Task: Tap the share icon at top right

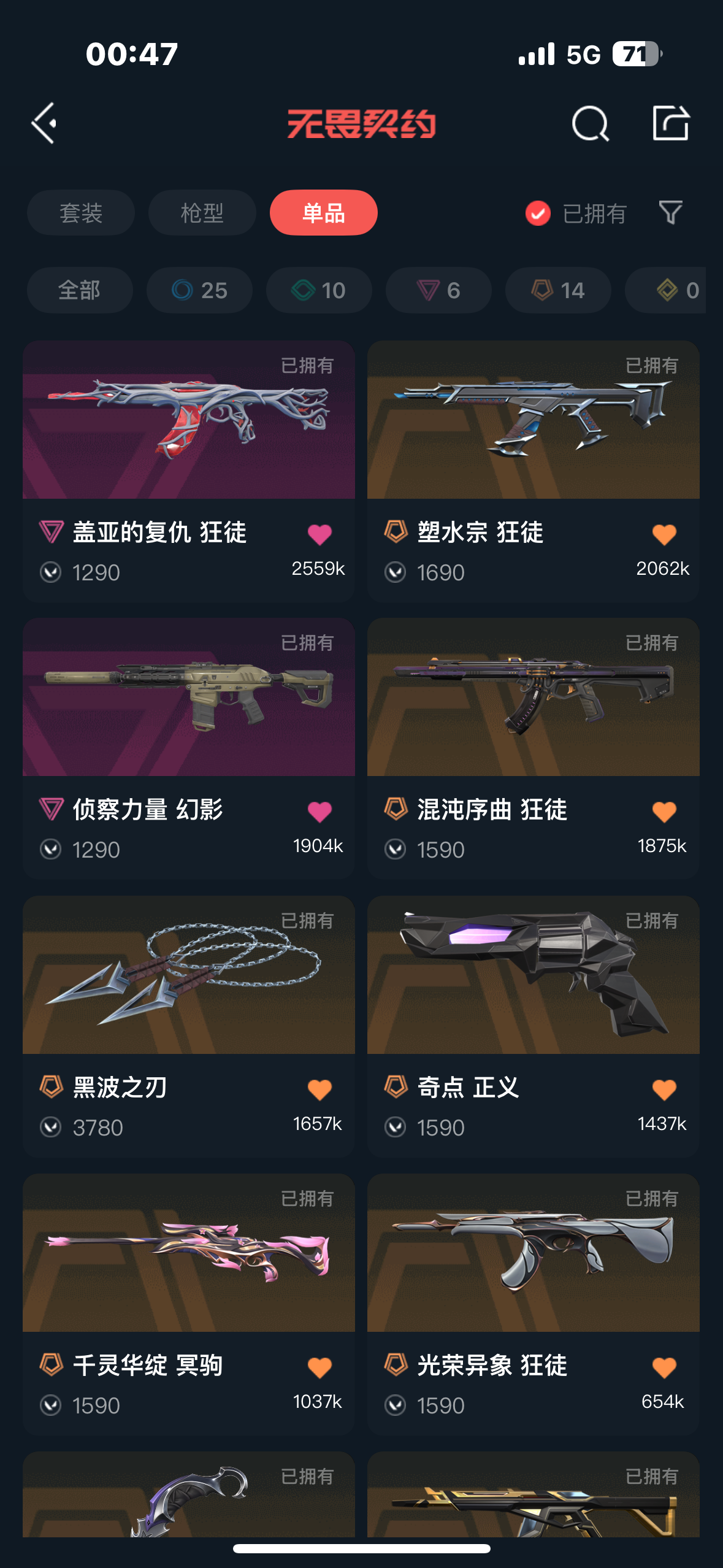Action: [x=670, y=123]
